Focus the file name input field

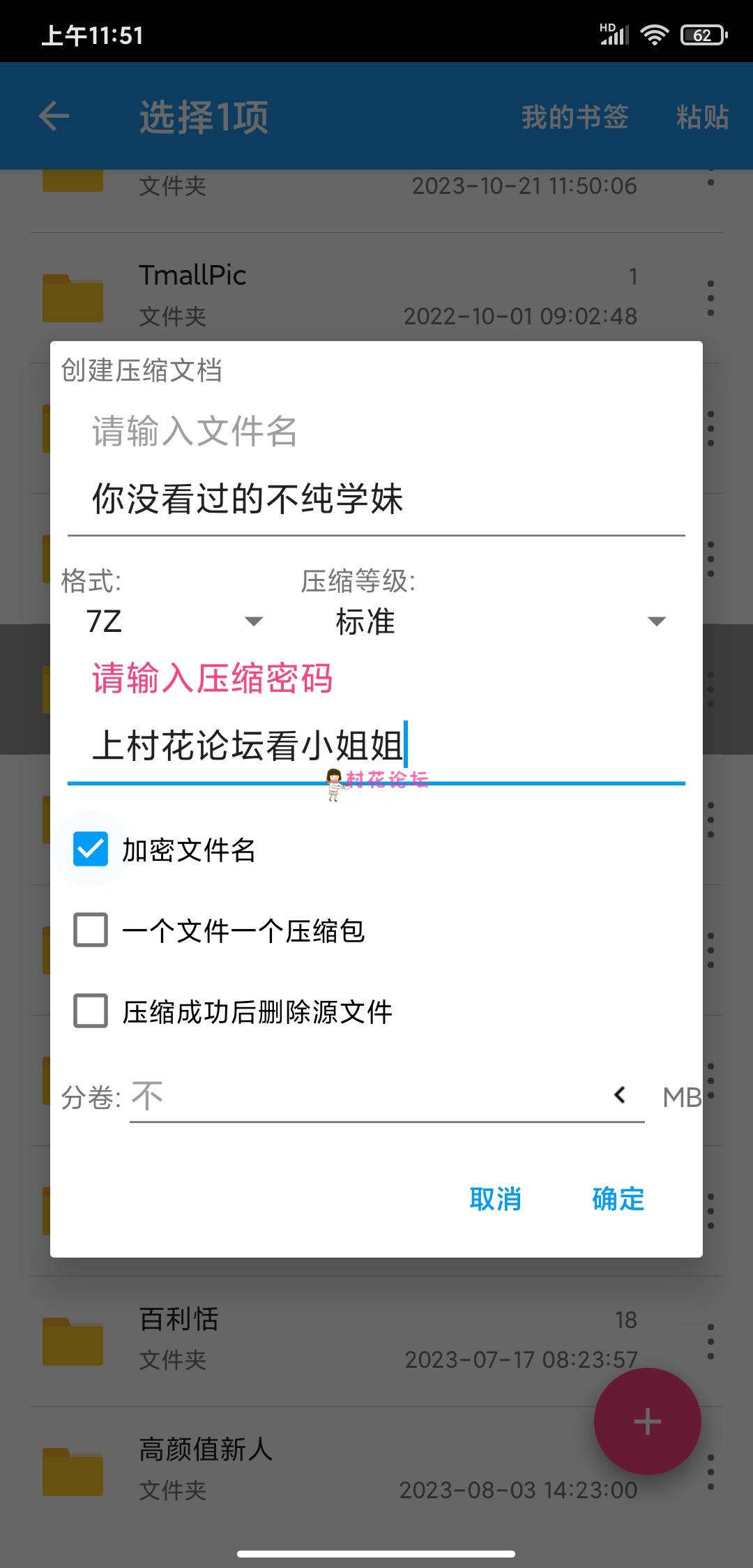pyautogui.click(x=376, y=499)
